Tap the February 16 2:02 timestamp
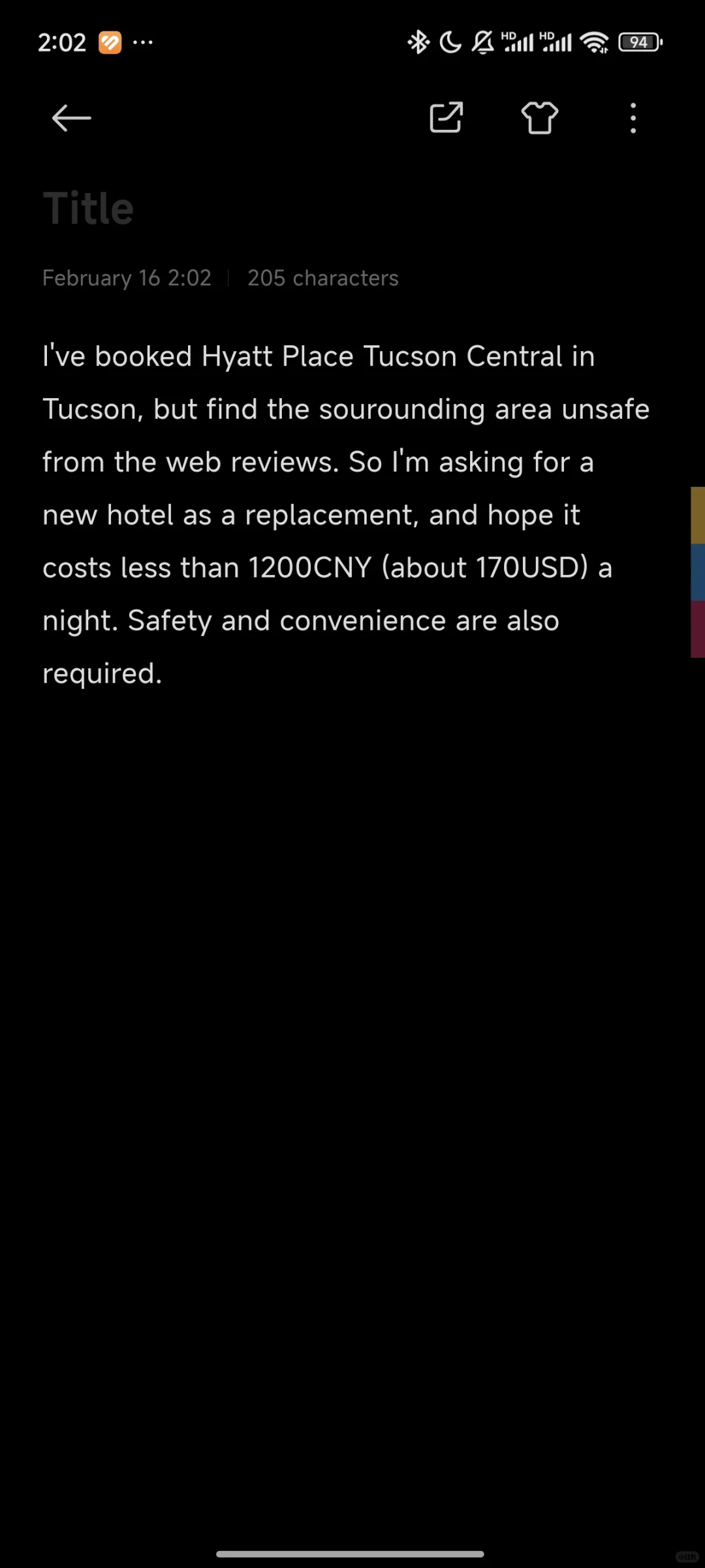 tap(127, 277)
